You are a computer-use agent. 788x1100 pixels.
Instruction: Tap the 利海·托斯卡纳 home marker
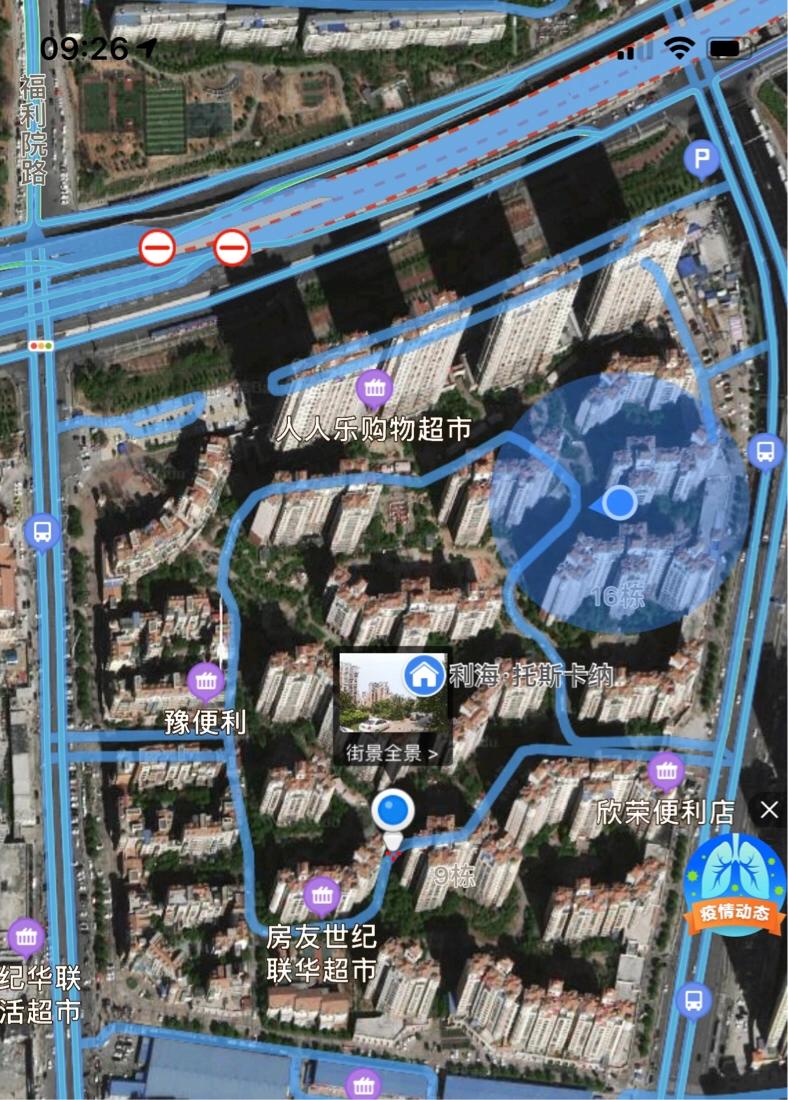(425, 675)
